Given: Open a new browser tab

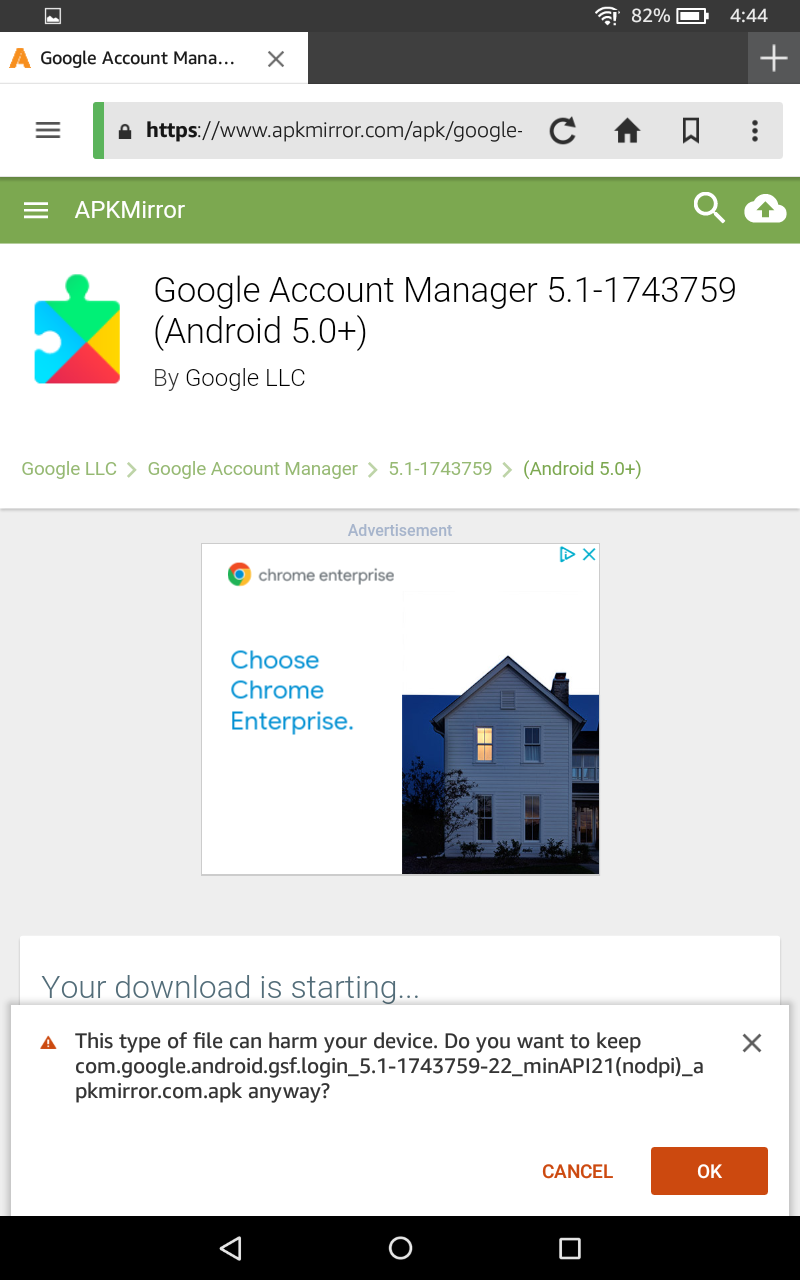Looking at the screenshot, I should (x=773, y=59).
